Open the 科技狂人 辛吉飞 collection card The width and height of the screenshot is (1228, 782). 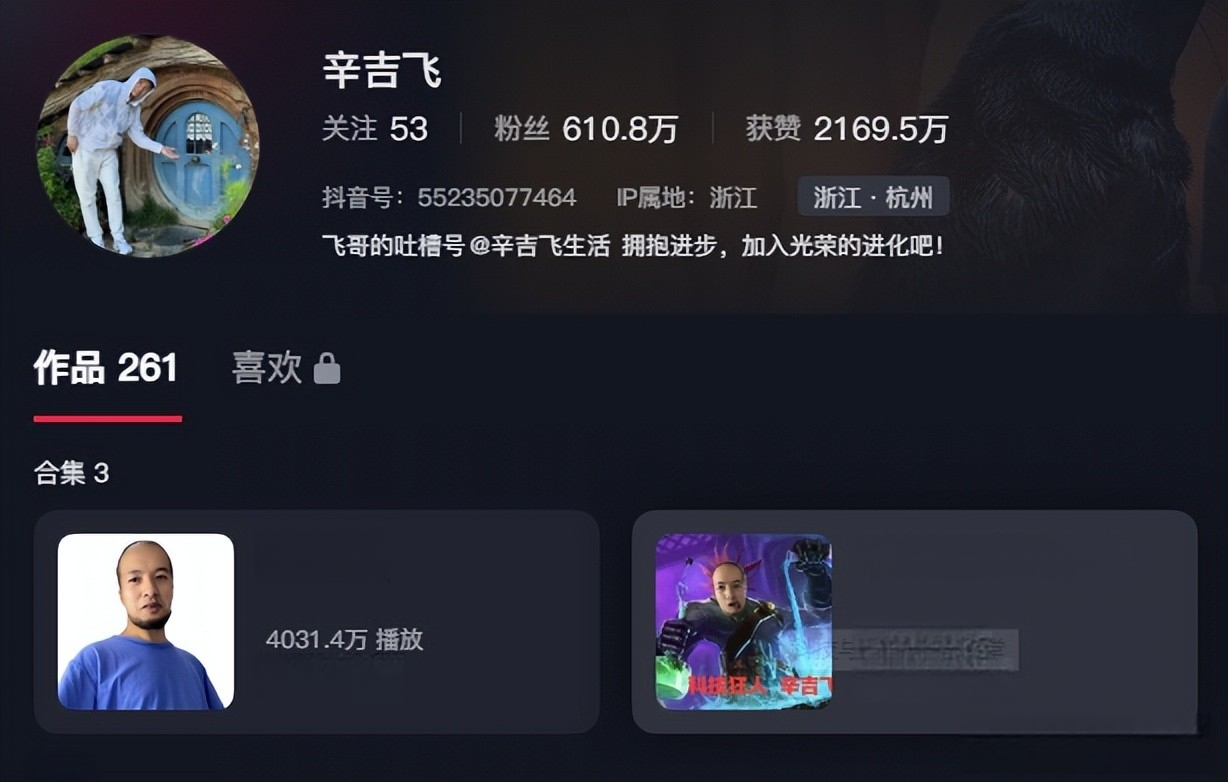click(914, 622)
